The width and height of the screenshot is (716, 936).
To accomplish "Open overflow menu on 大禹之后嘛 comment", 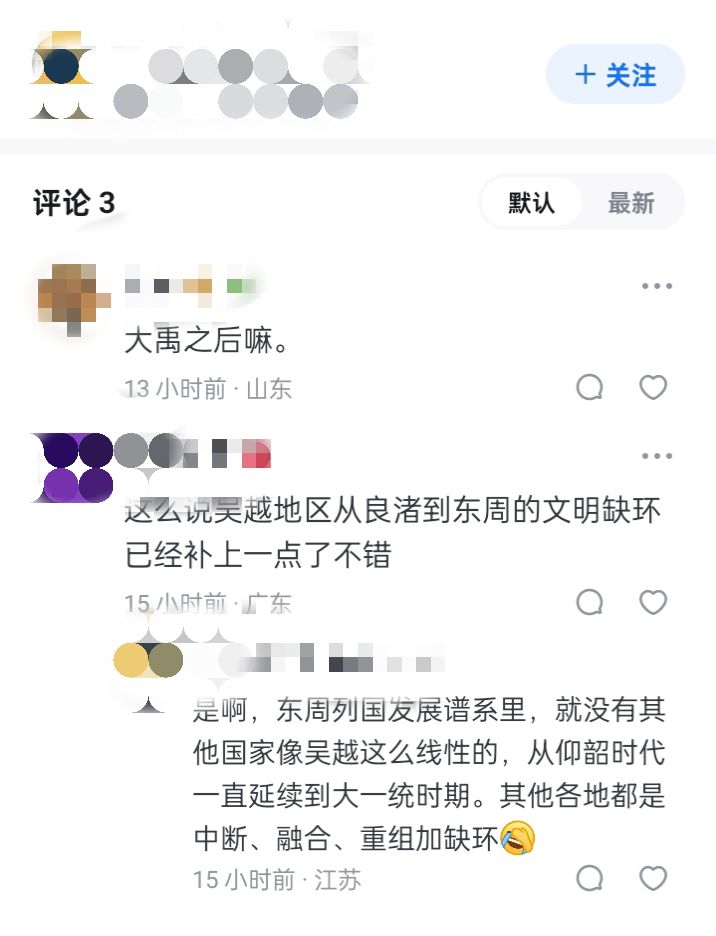I will (656, 287).
